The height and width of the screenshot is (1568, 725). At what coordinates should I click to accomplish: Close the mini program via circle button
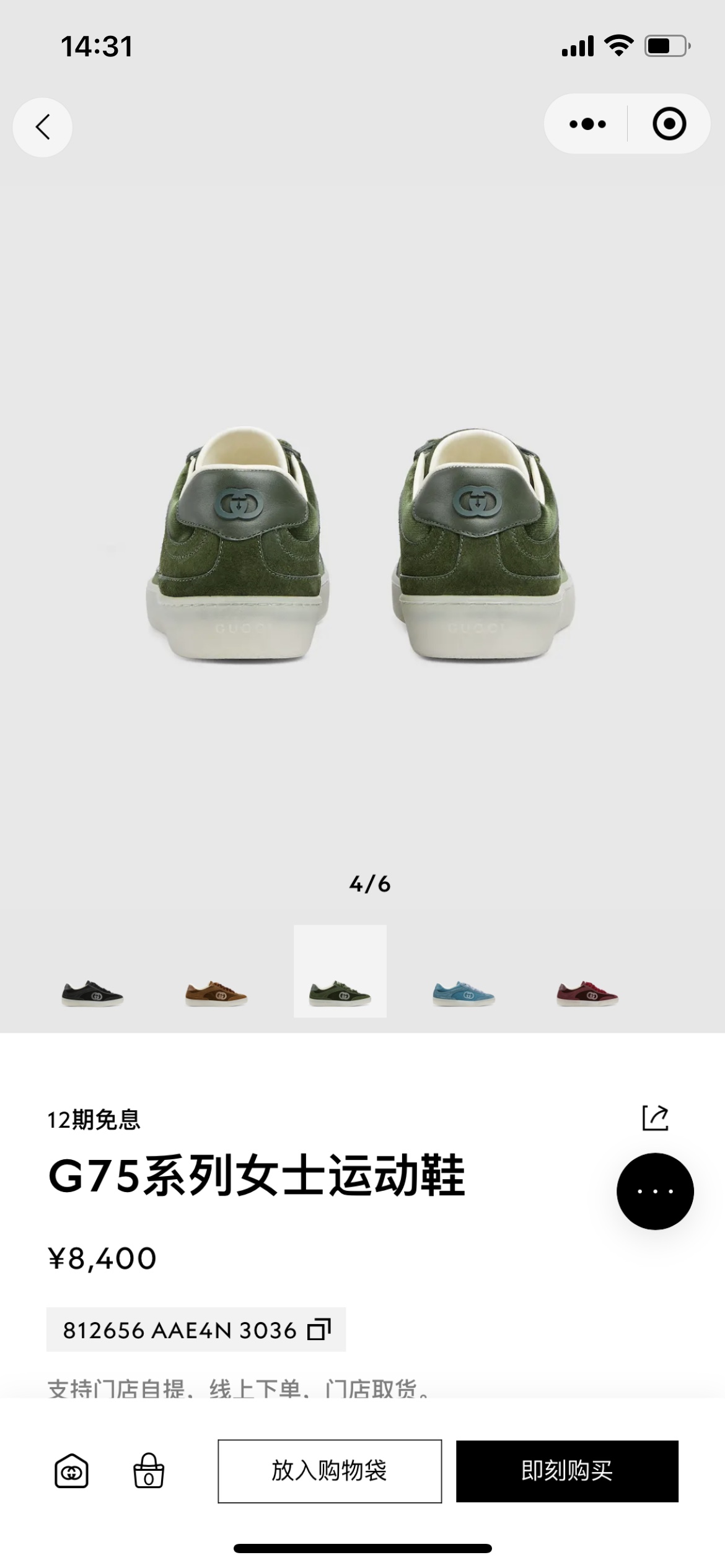click(669, 124)
